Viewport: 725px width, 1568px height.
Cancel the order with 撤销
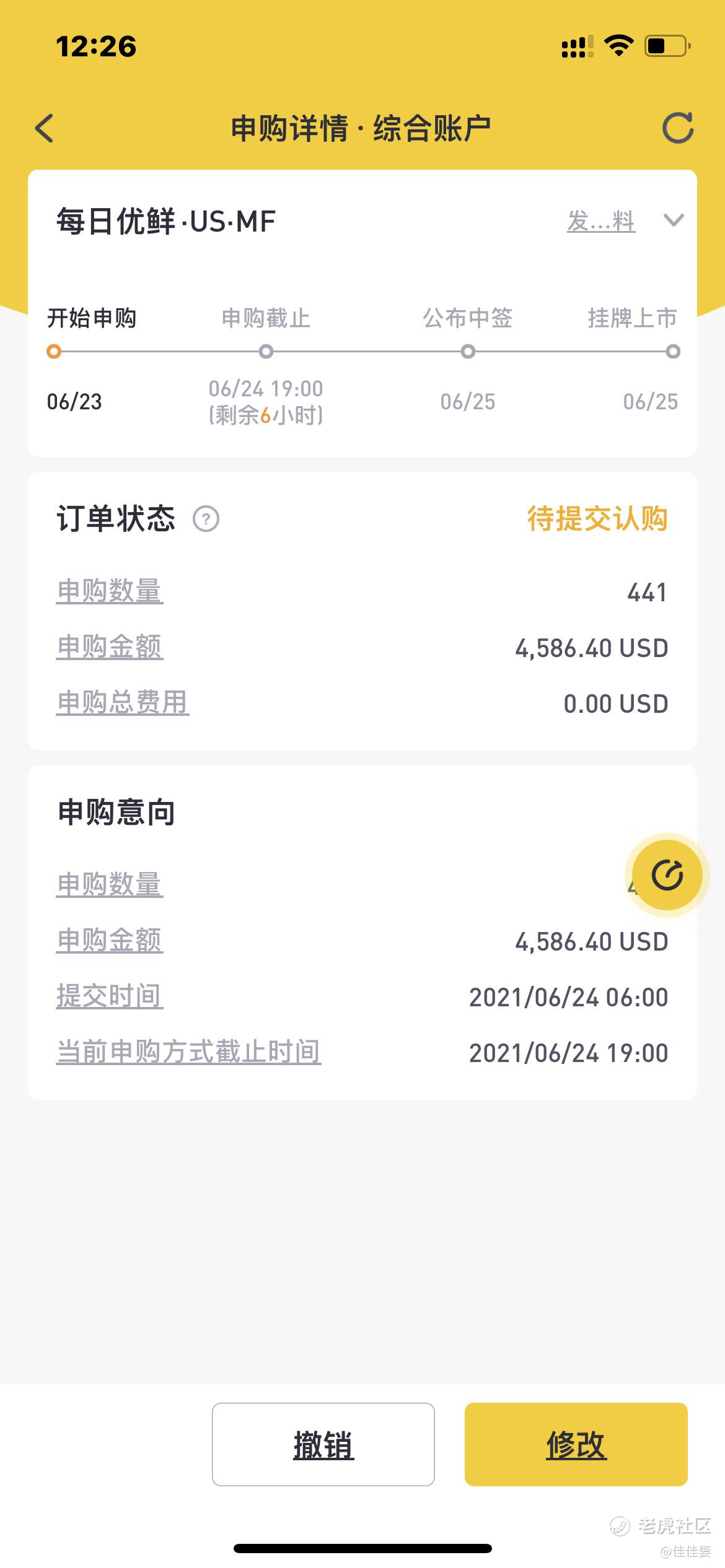pyautogui.click(x=323, y=1444)
